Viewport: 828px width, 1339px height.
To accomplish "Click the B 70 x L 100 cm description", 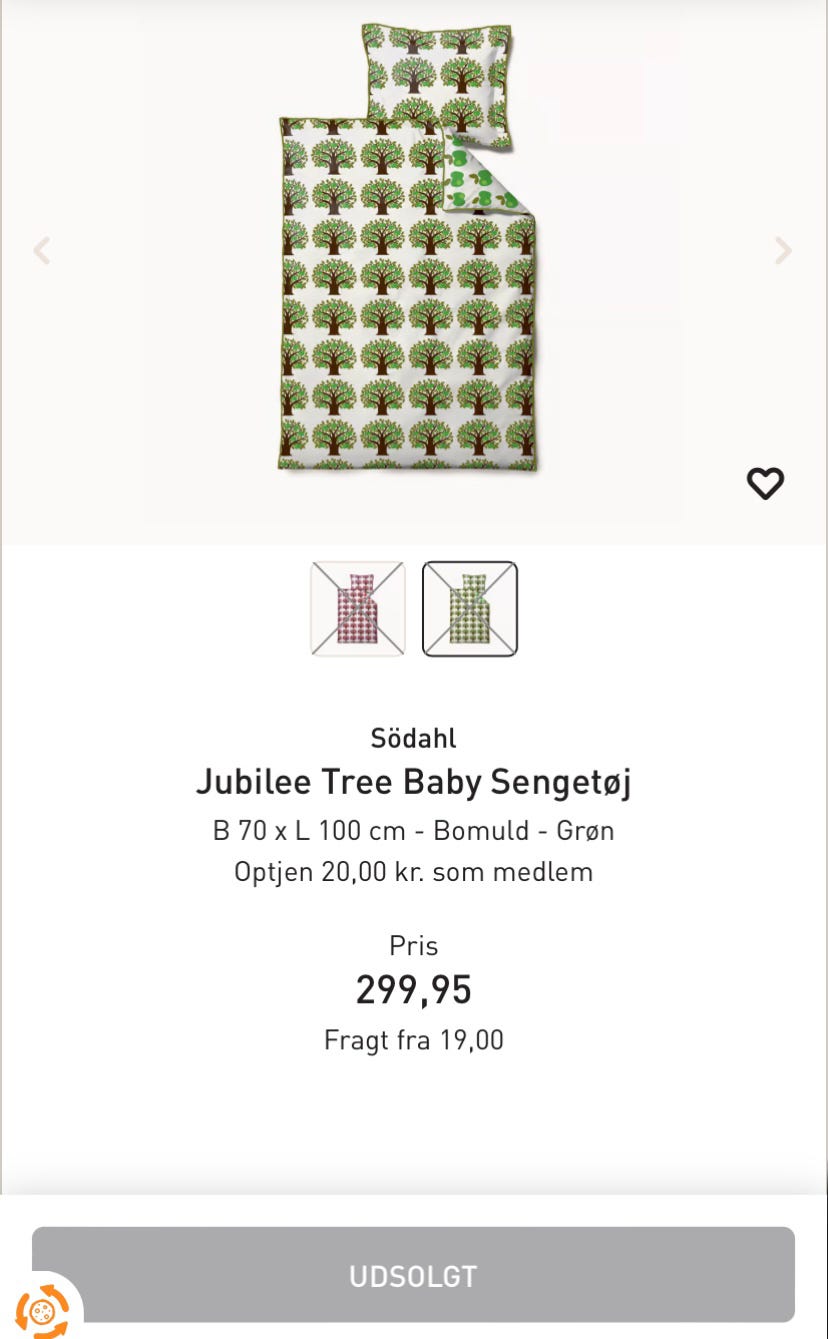I will tap(413, 830).
